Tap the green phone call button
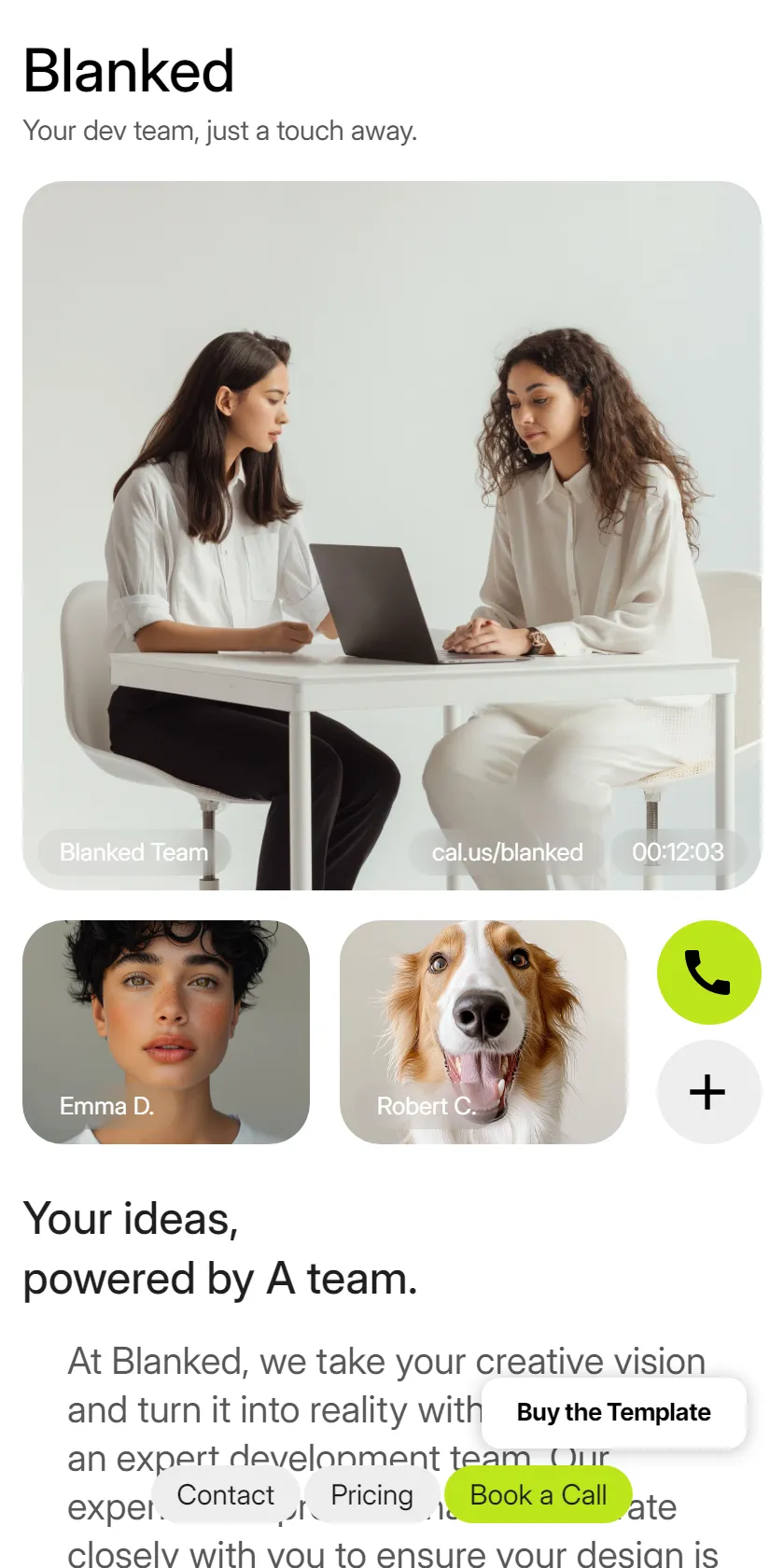Image resolution: width=784 pixels, height=1568 pixels. point(709,973)
